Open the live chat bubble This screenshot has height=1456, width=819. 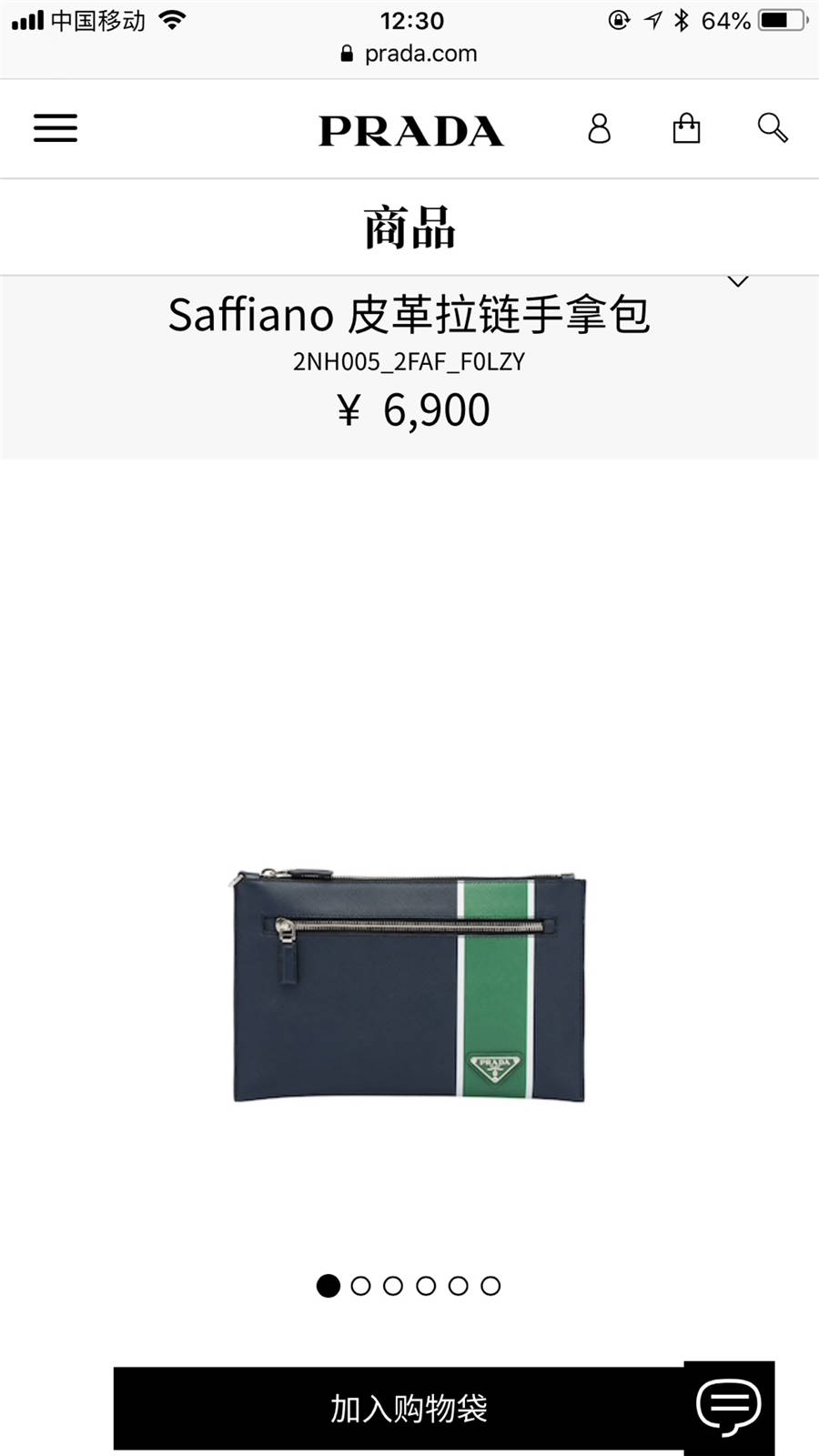(728, 1407)
